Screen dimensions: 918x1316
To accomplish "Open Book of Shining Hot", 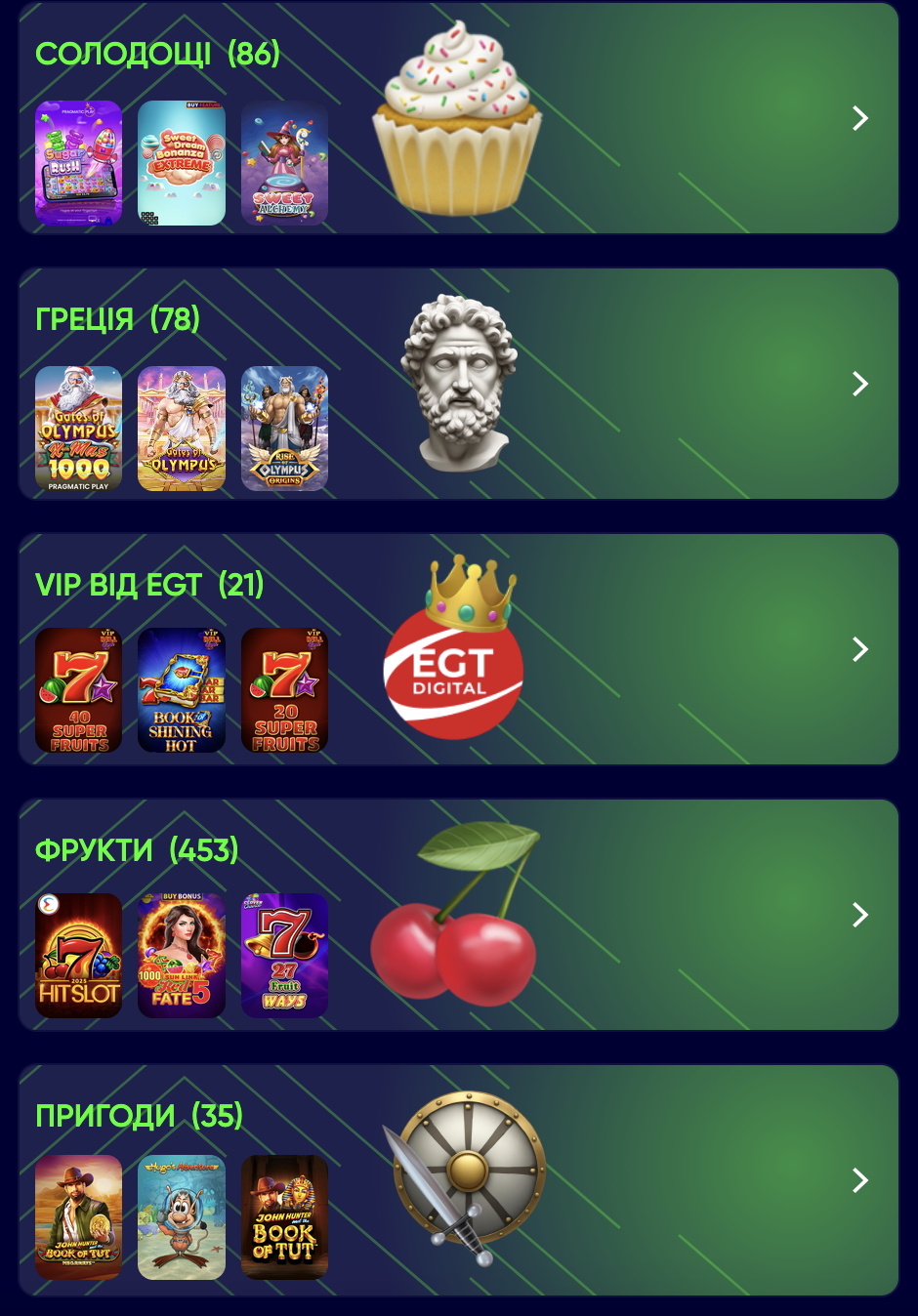I will 182,690.
